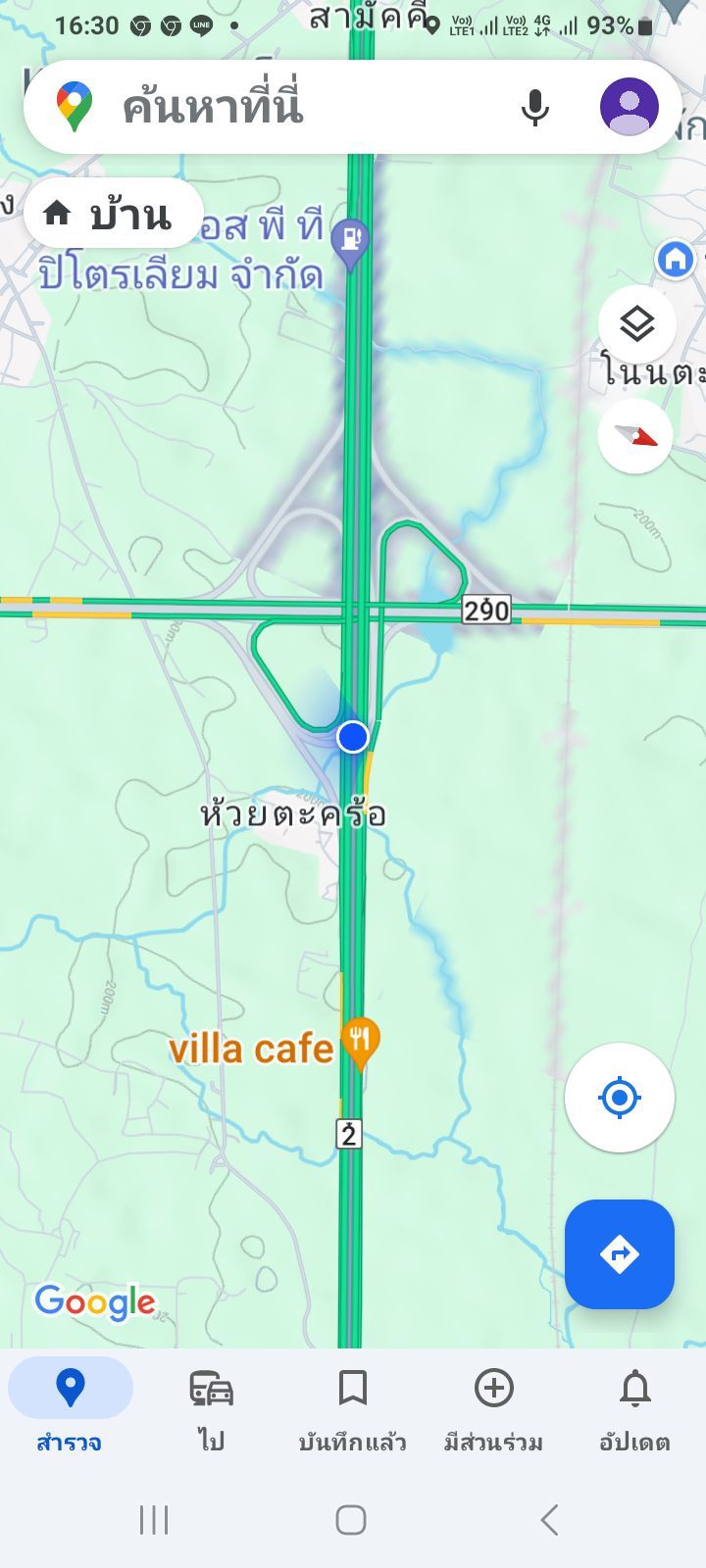This screenshot has width=706, height=1568.
Task: Go back using the system back button
Action: pos(550,1520)
